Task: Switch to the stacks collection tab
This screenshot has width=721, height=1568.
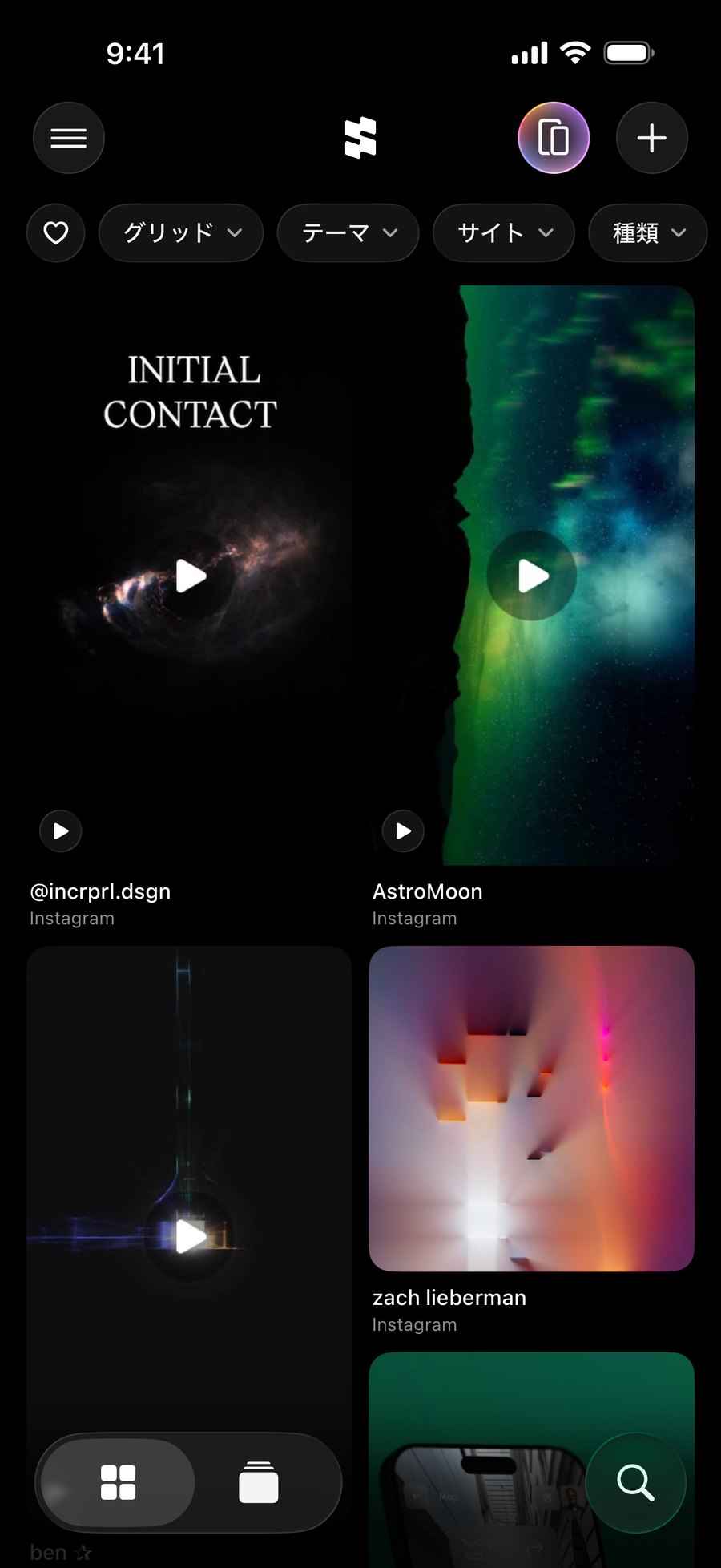Action: pos(259,1482)
